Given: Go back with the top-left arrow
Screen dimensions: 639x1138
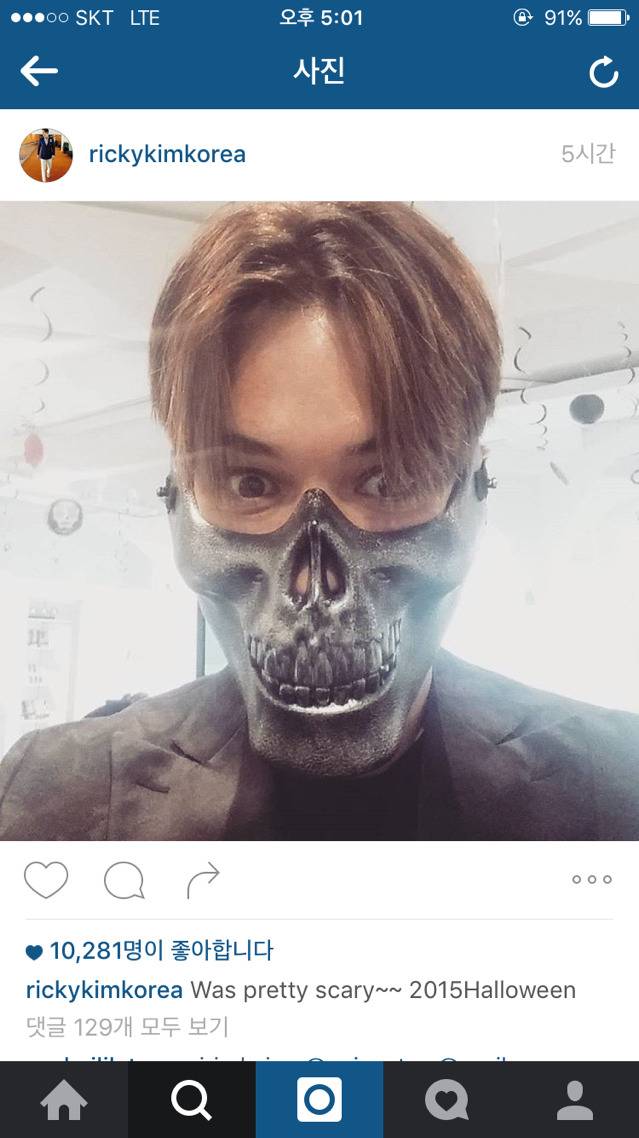Looking at the screenshot, I should [39, 71].
